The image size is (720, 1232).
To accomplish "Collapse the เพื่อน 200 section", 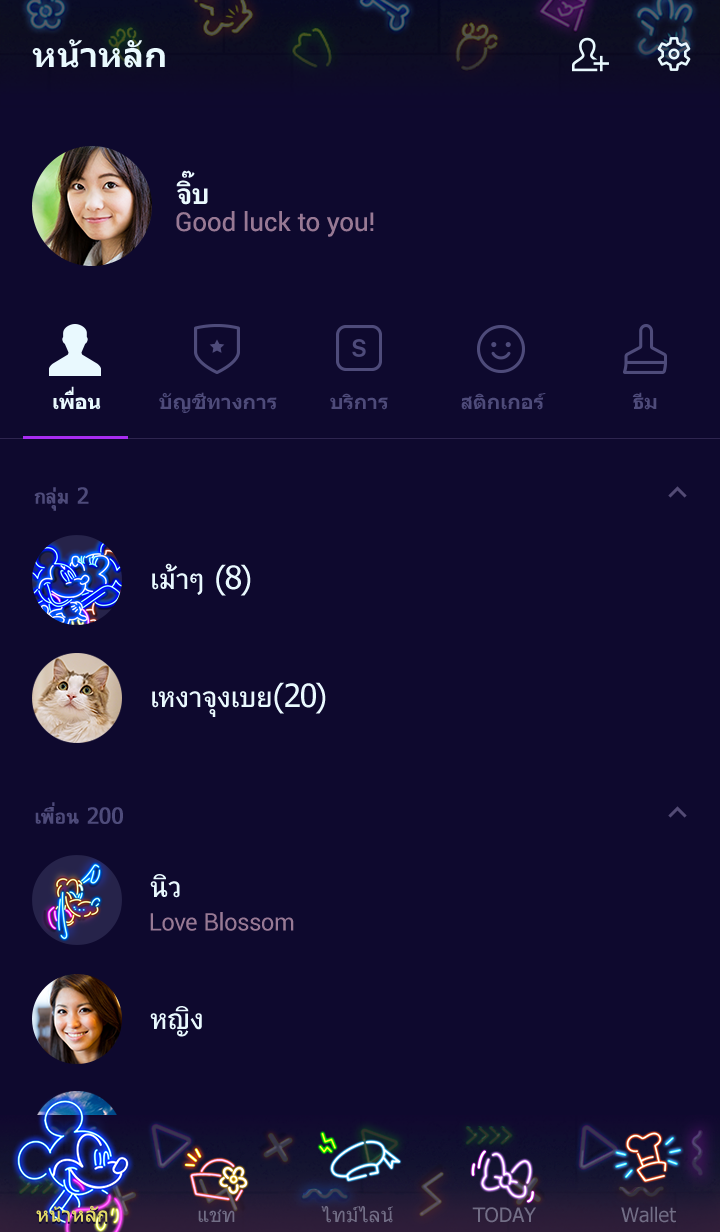I will [x=677, y=813].
